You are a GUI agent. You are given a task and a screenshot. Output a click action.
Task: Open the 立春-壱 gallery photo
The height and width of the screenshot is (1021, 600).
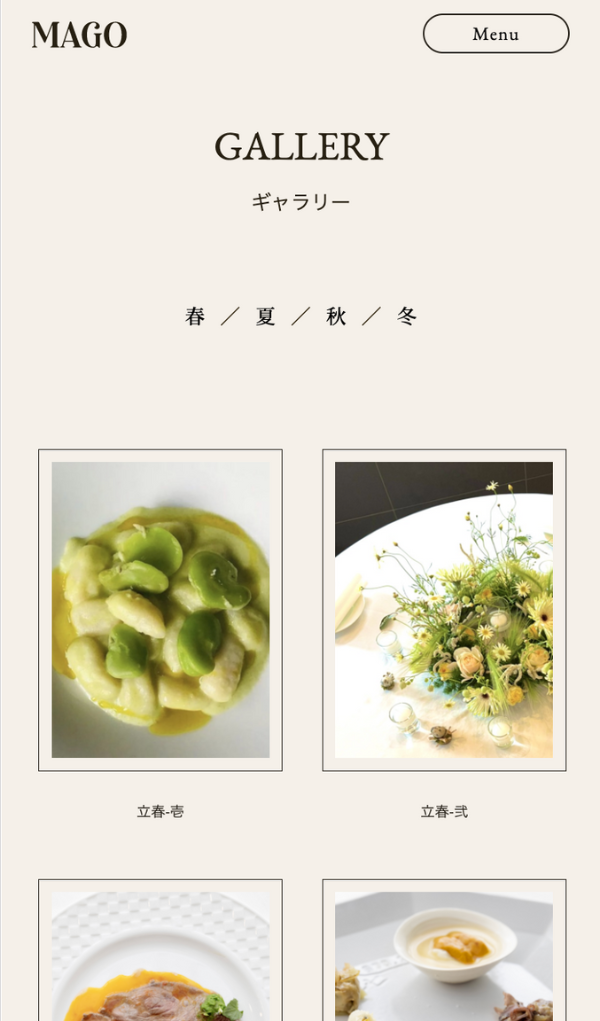click(x=160, y=609)
